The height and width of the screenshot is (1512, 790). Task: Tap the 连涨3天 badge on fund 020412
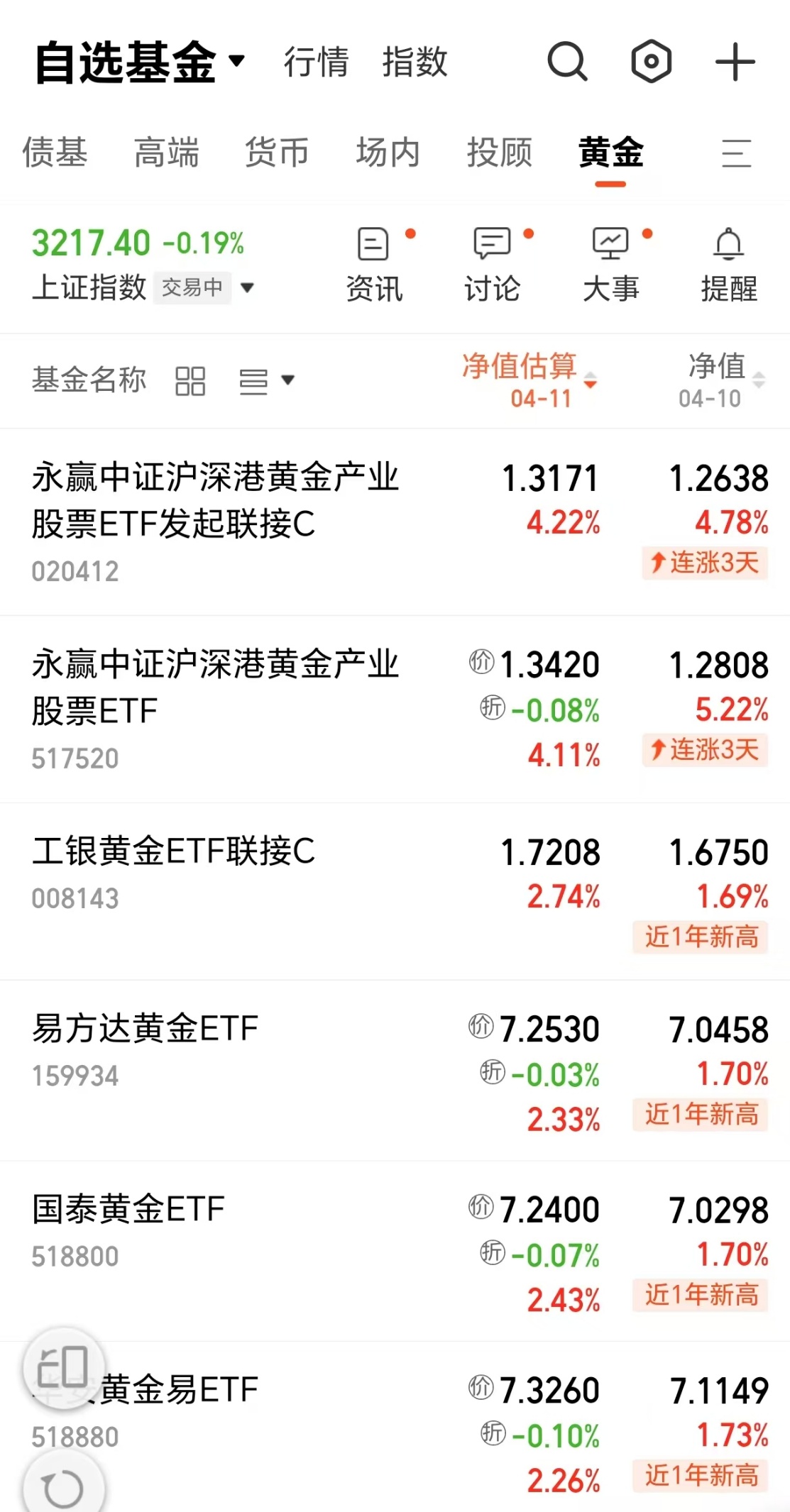click(x=706, y=563)
